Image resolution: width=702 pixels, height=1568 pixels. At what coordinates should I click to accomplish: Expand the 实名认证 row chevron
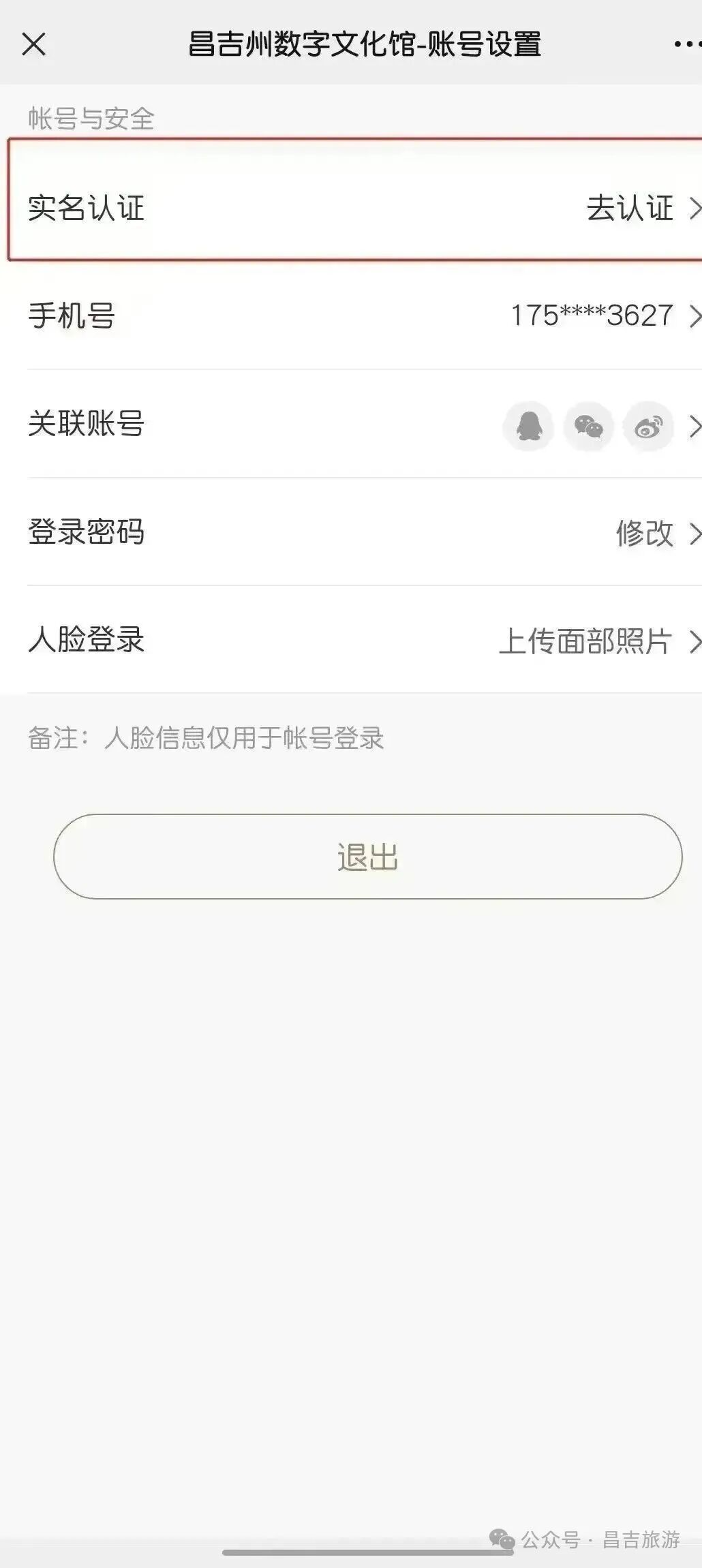coord(695,209)
